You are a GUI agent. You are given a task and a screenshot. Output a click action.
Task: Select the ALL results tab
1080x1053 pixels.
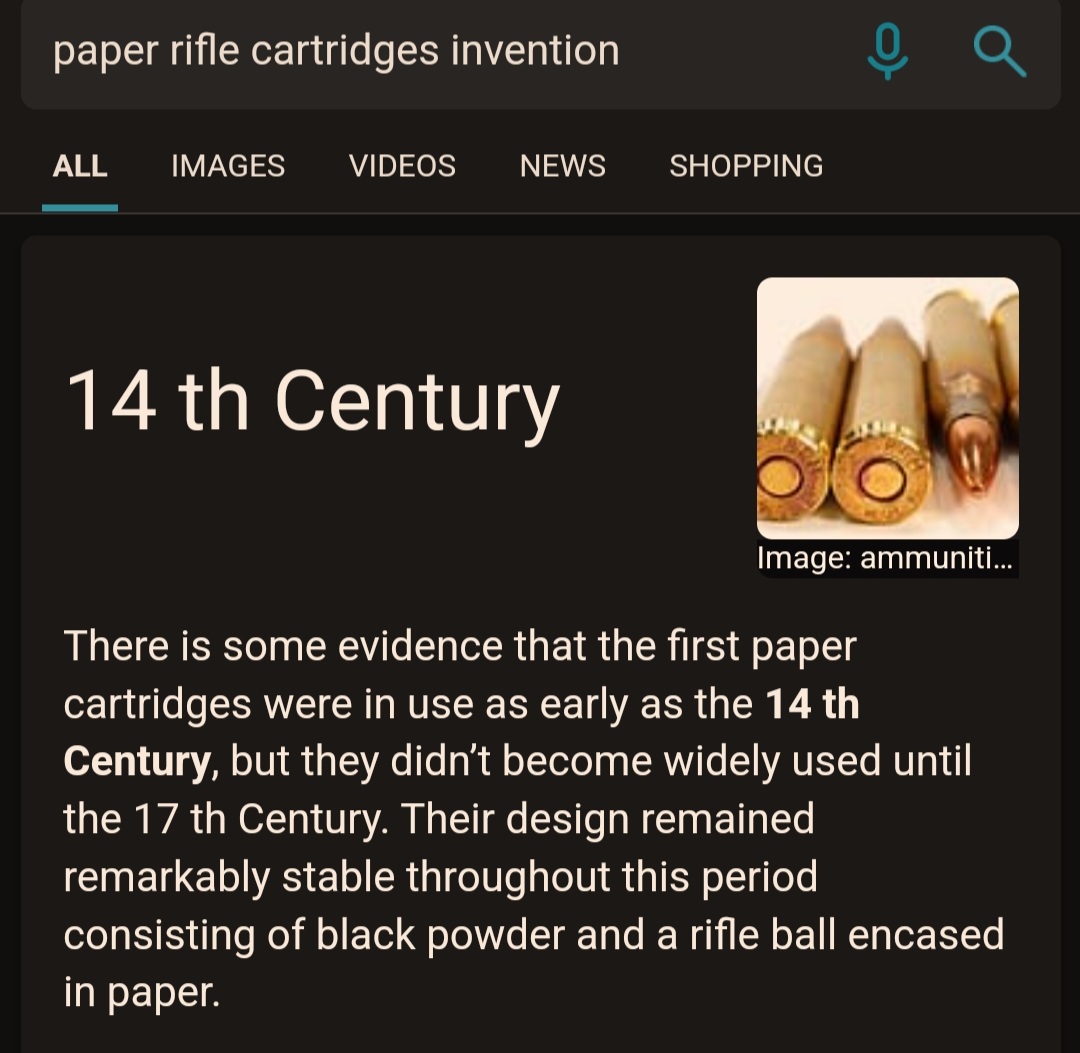(80, 166)
